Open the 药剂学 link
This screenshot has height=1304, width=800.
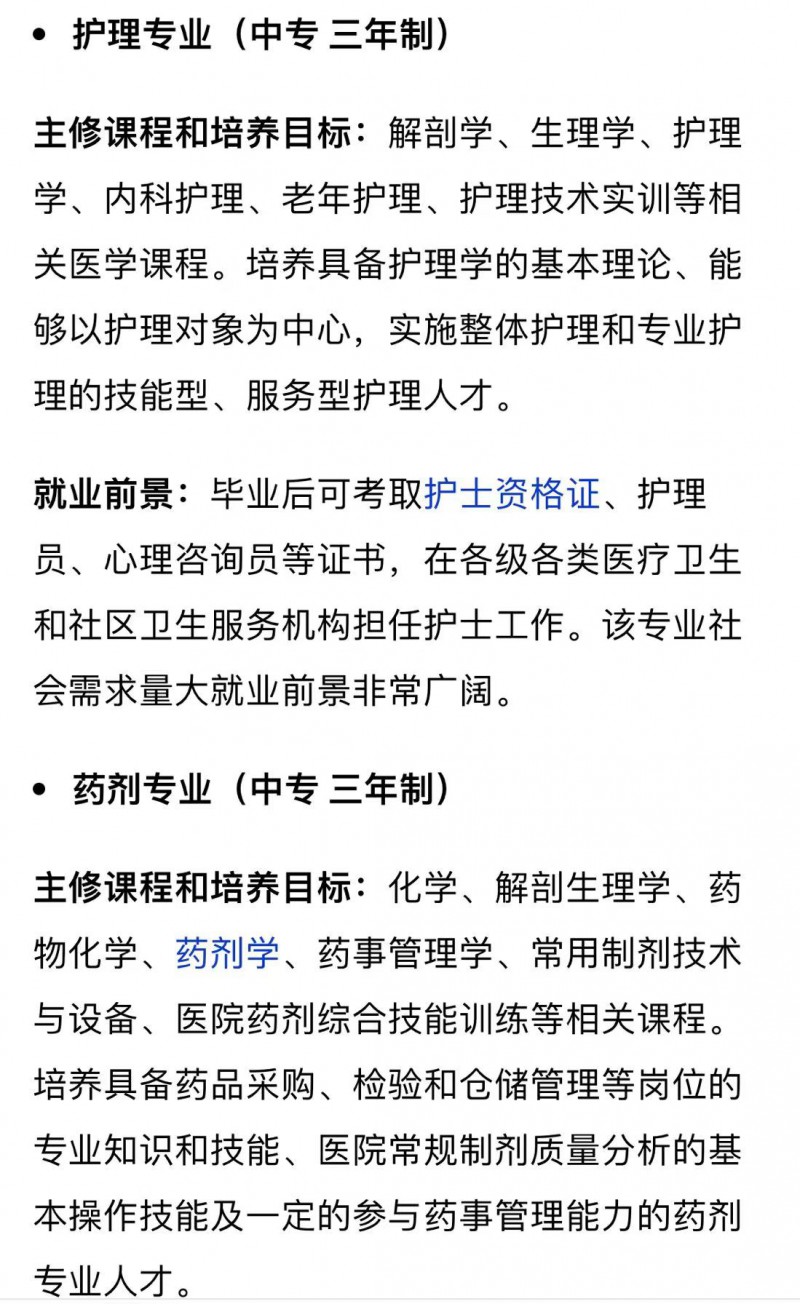[227, 954]
